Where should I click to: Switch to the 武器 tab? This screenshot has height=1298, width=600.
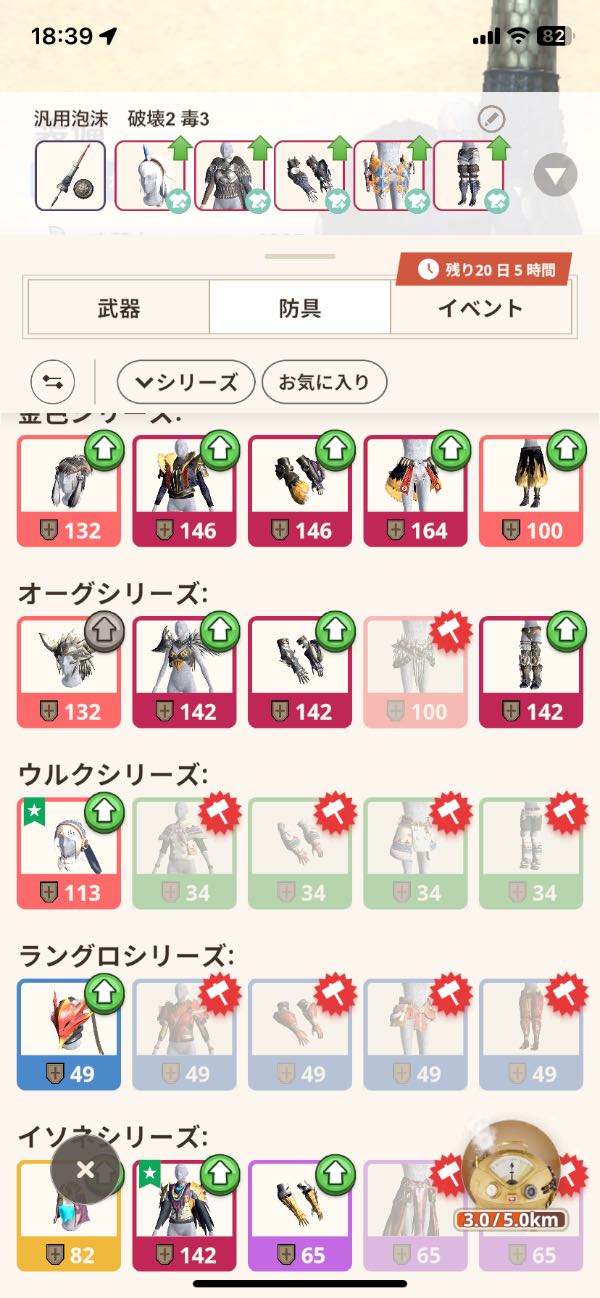pyautogui.click(x=118, y=307)
